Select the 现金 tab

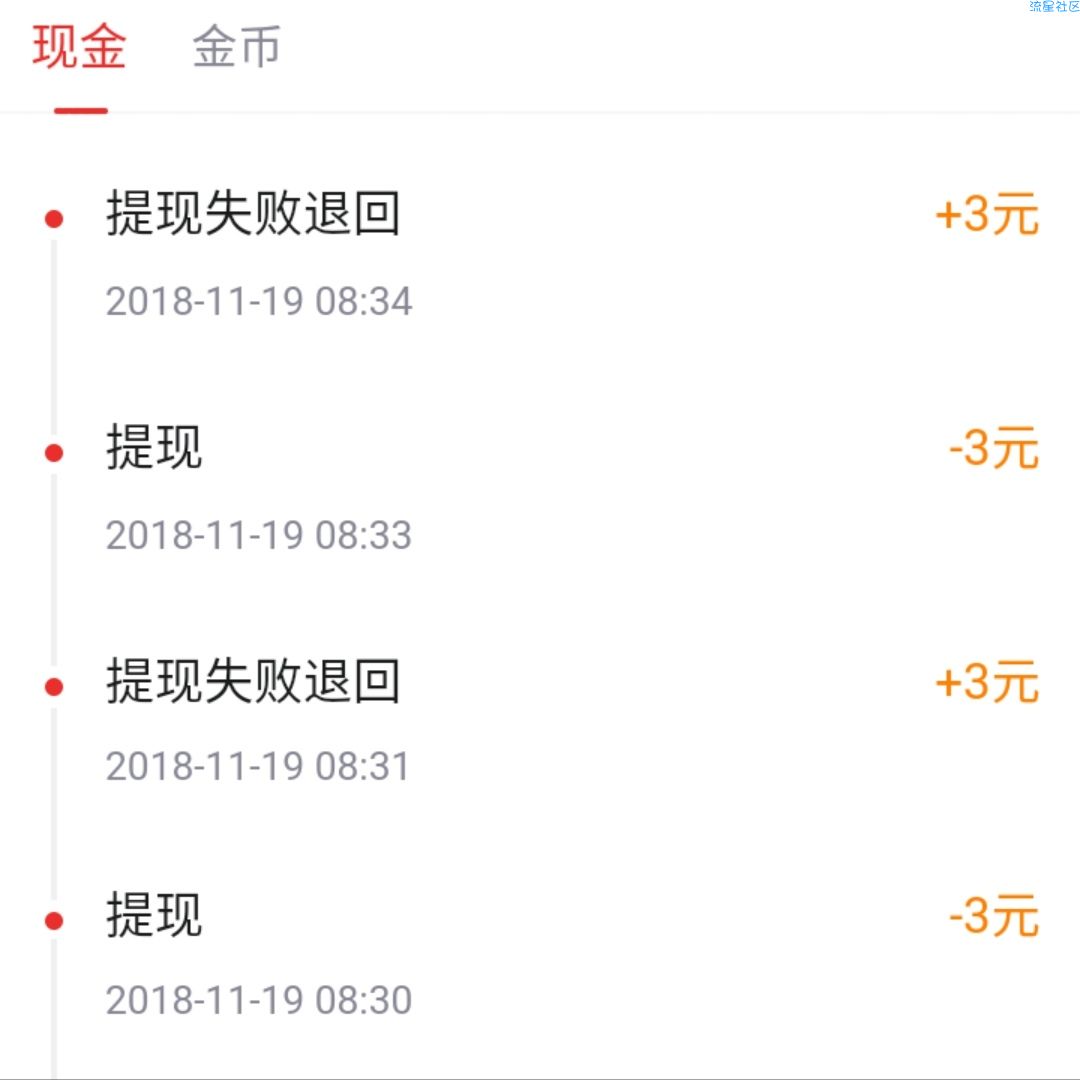point(80,48)
